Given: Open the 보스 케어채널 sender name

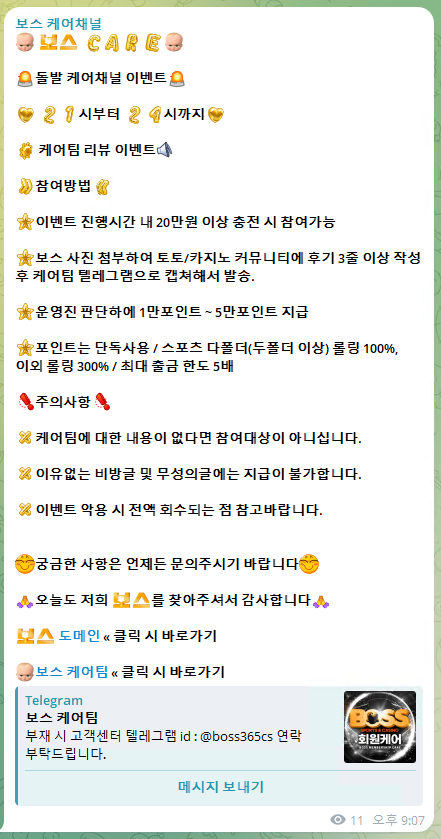Looking at the screenshot, I should pyautogui.click(x=59, y=24).
